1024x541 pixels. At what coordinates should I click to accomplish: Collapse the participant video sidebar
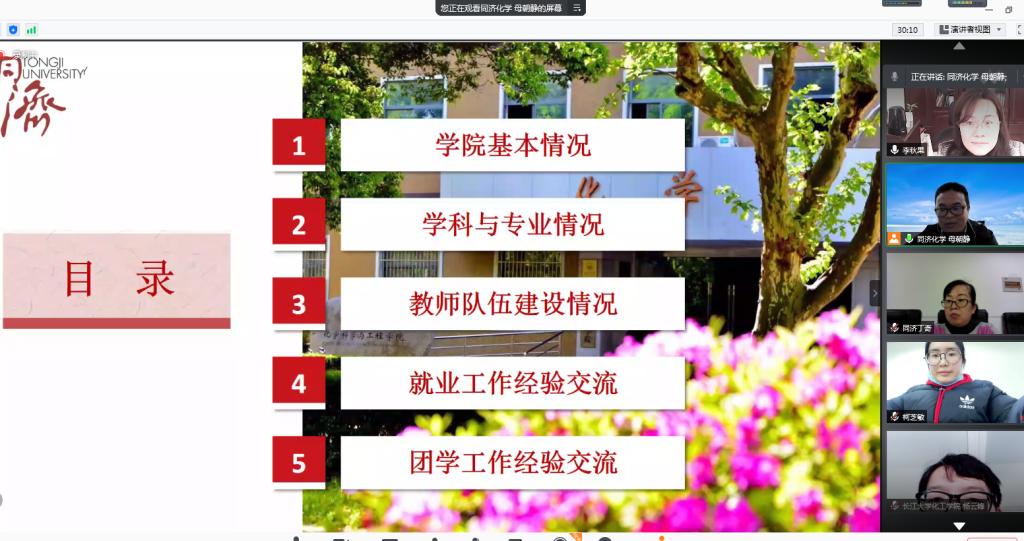[874, 293]
